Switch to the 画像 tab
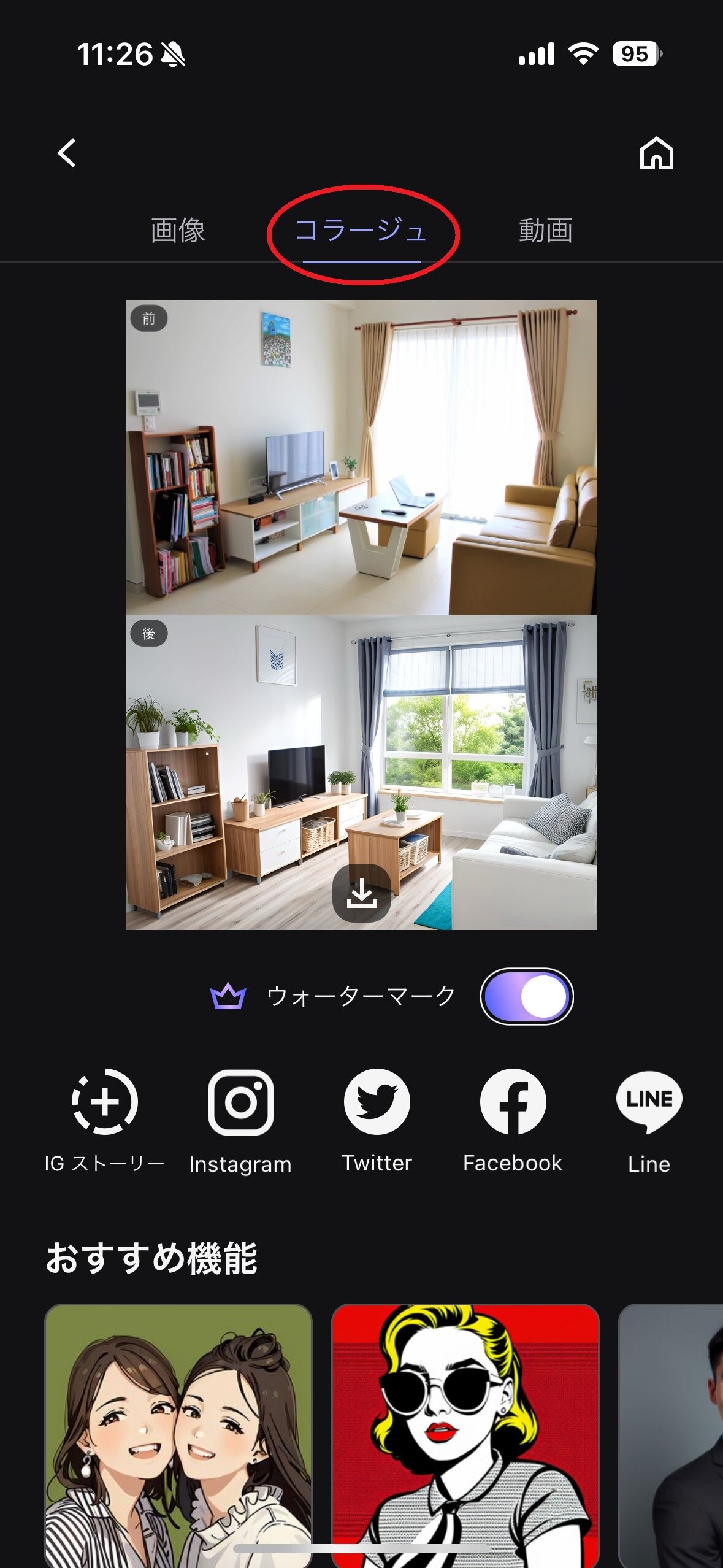Screen dimensions: 723x1568 pyautogui.click(x=178, y=231)
